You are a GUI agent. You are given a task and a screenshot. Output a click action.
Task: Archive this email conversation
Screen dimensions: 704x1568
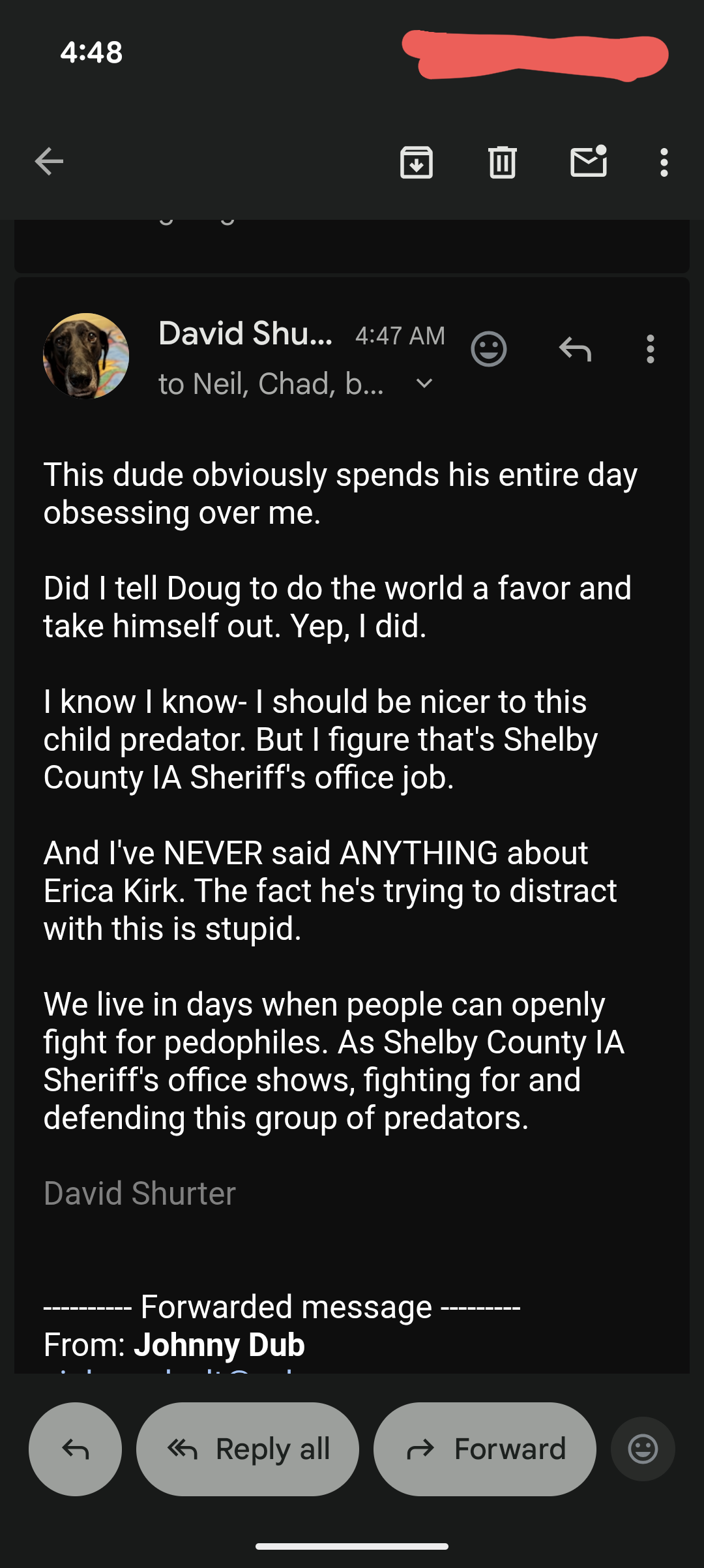click(x=416, y=162)
